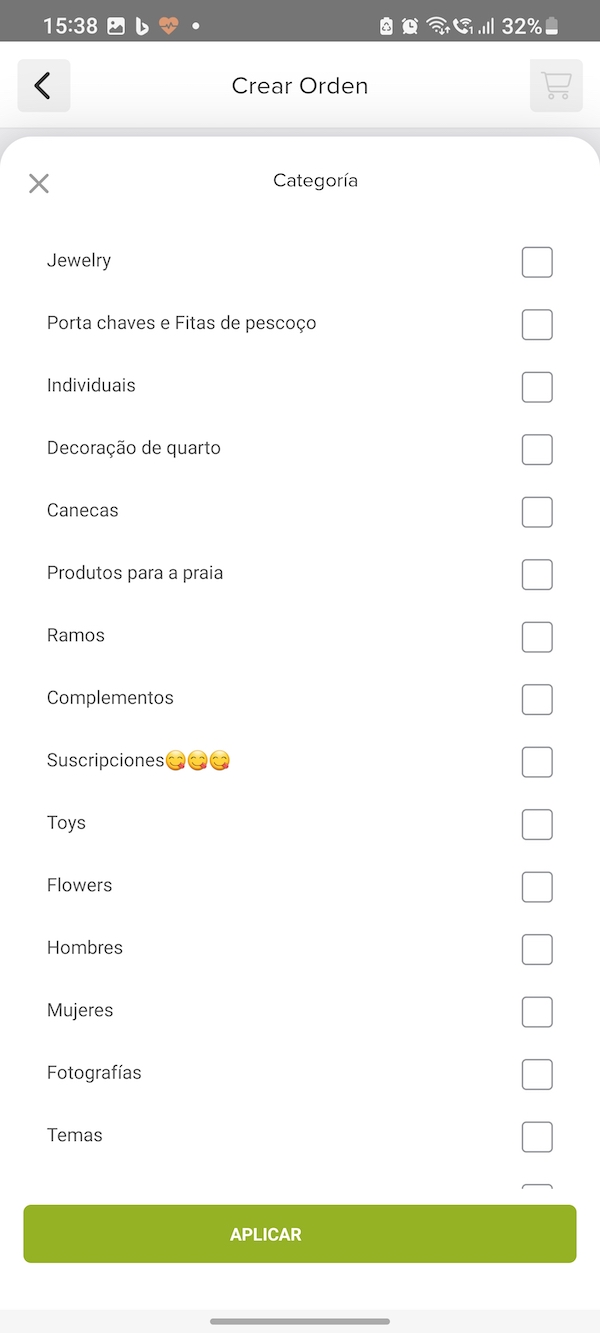600x1333 pixels.
Task: Tick the Ramos category box
Action: (537, 637)
